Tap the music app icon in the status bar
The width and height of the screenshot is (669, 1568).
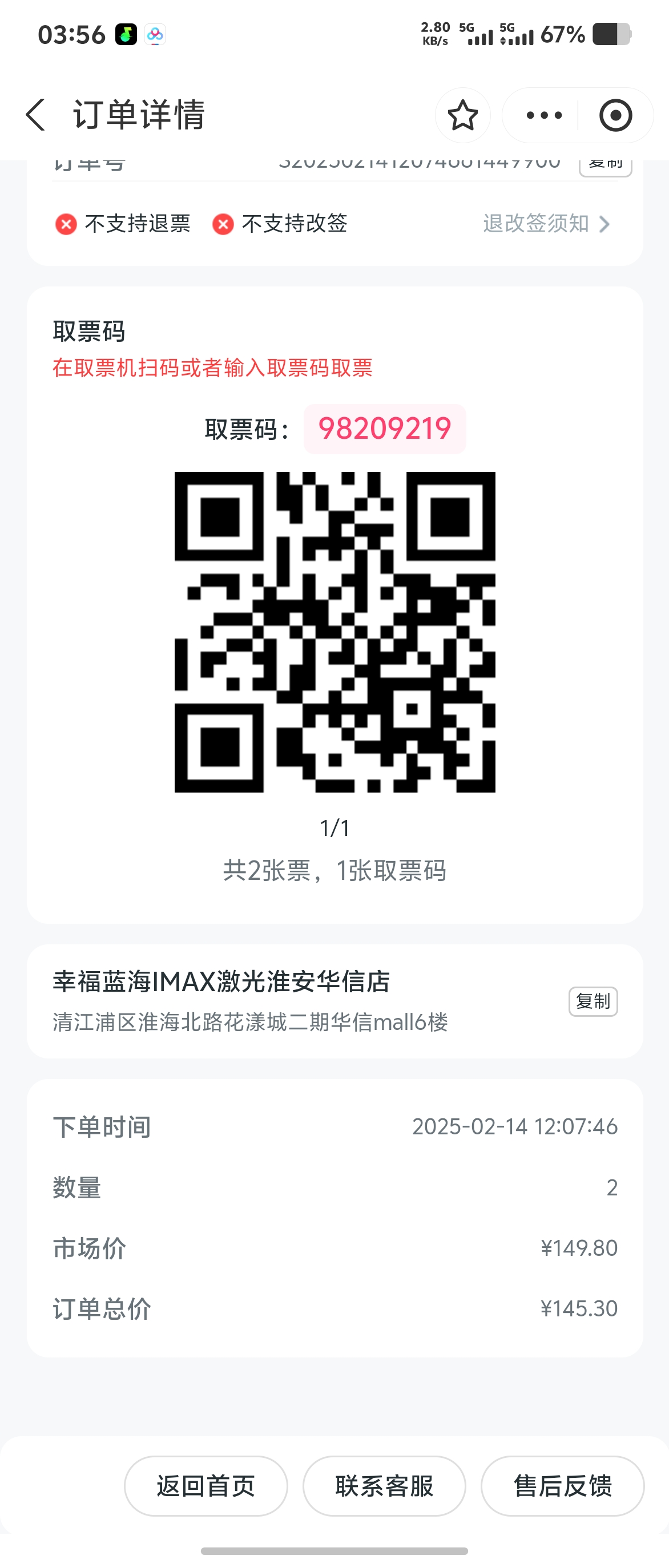coord(125,35)
